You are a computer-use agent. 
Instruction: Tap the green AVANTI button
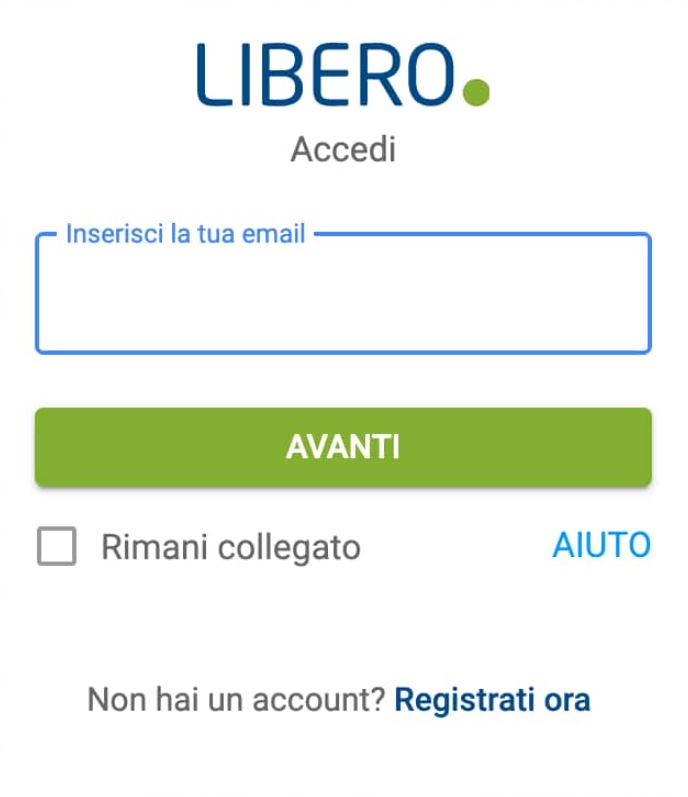click(343, 447)
